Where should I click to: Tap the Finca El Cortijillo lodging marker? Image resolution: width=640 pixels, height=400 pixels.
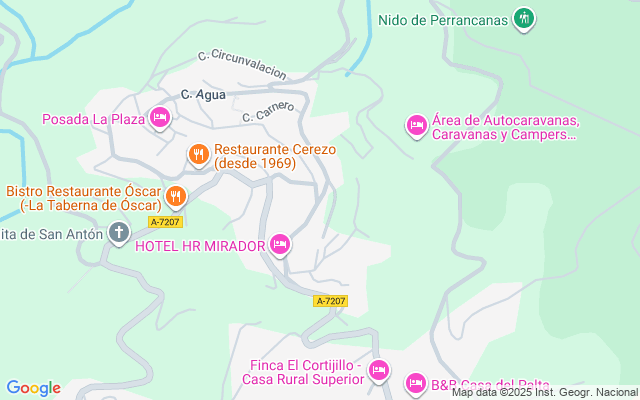click(x=378, y=371)
